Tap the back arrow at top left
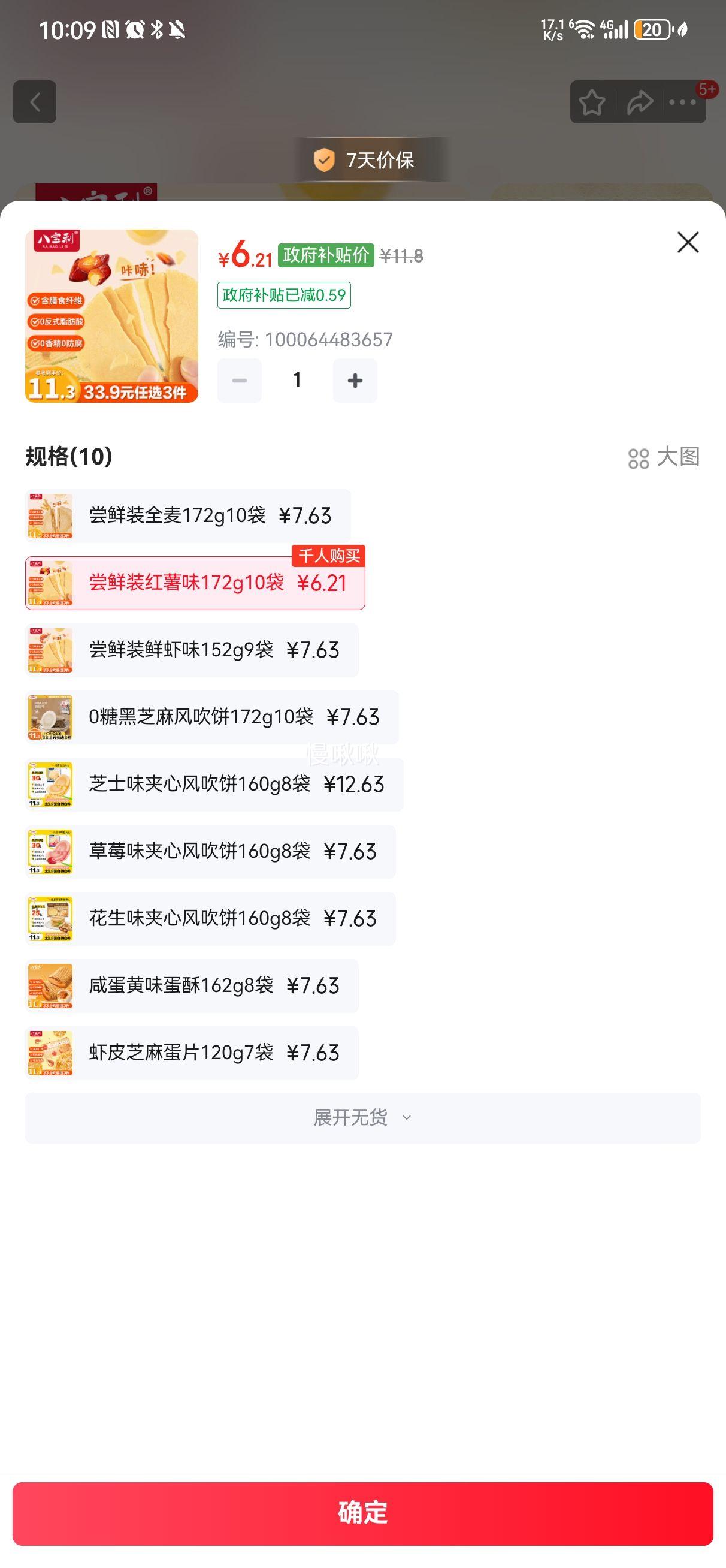Viewport: 726px width, 1568px height. point(35,102)
